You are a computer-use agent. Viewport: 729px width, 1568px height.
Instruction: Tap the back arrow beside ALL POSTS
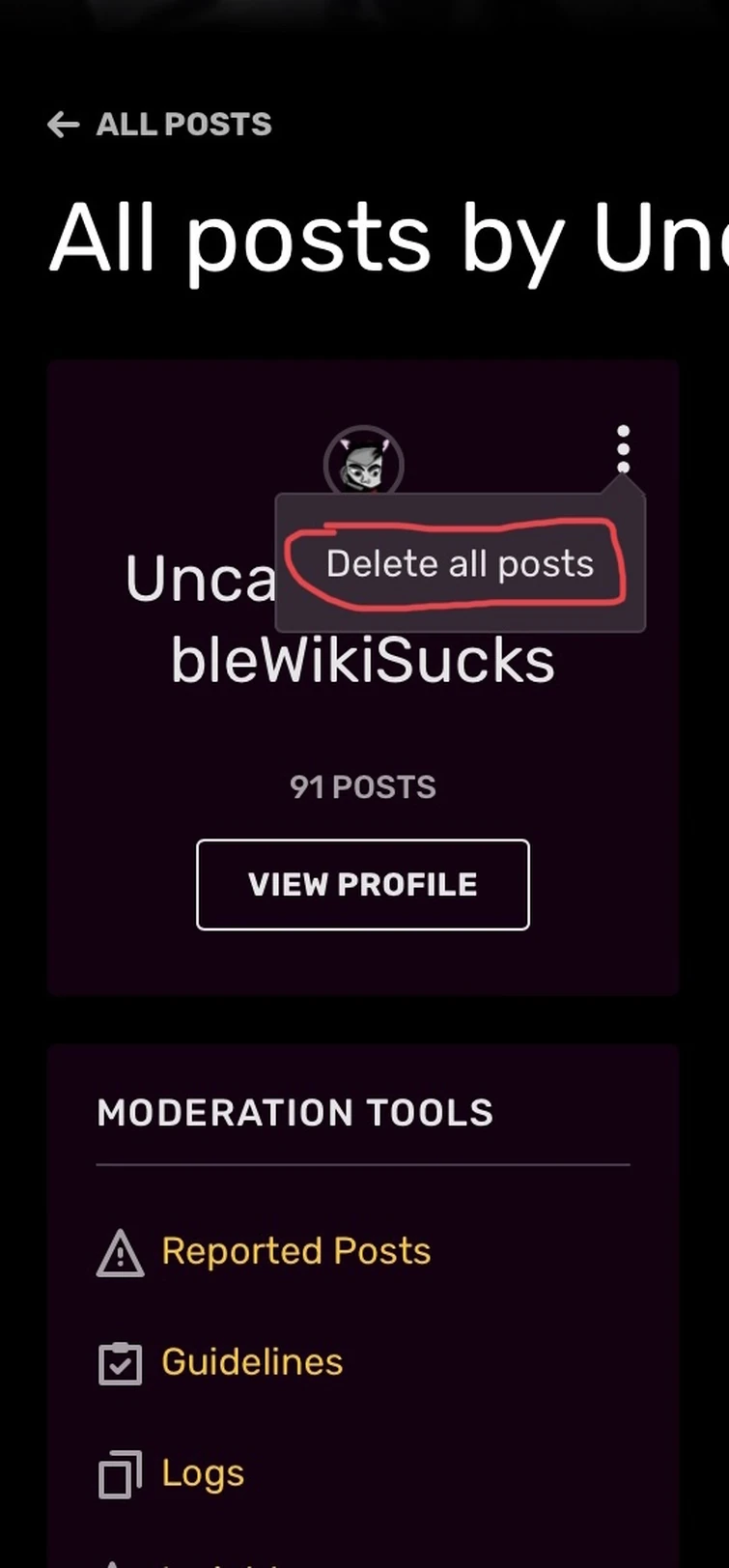63,125
